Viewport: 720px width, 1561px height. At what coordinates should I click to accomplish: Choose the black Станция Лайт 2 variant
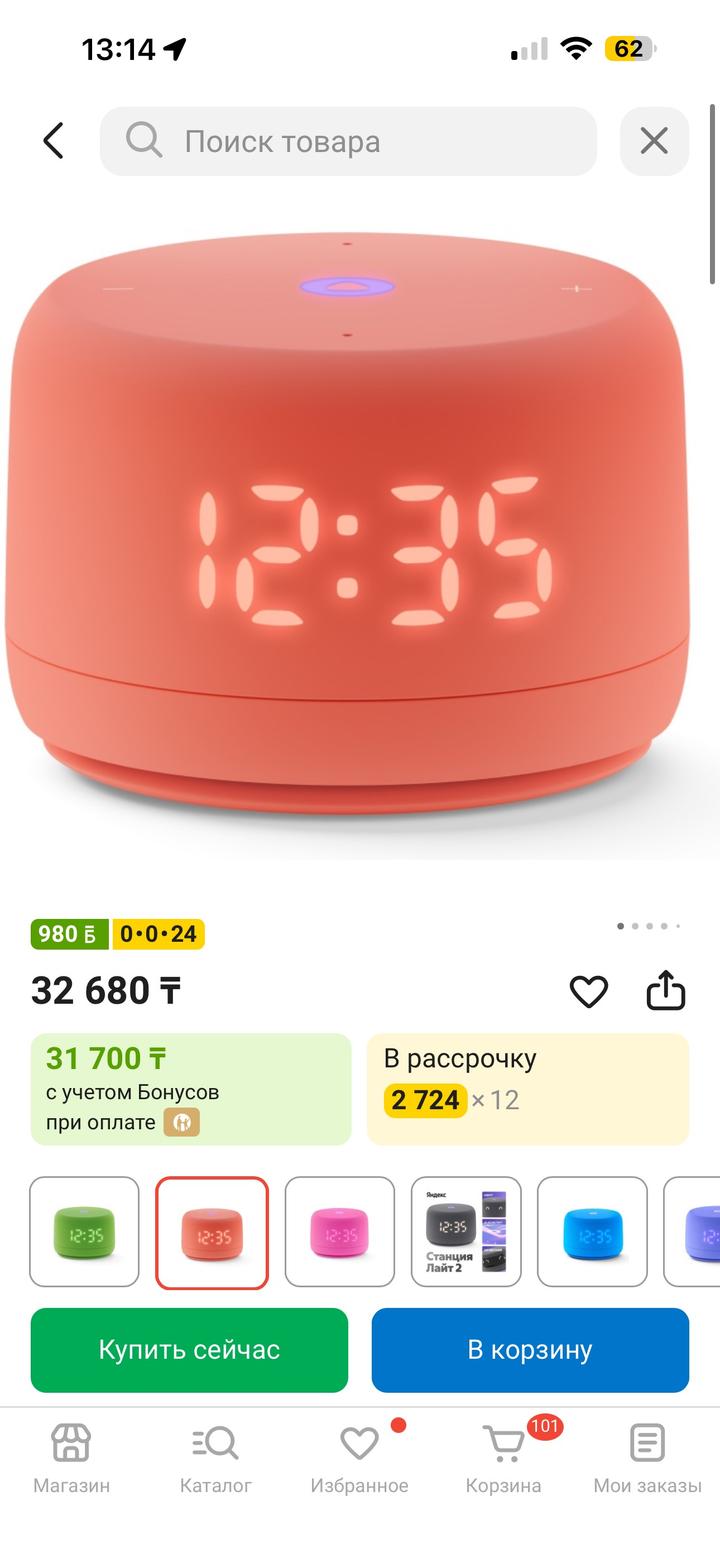point(466,1231)
